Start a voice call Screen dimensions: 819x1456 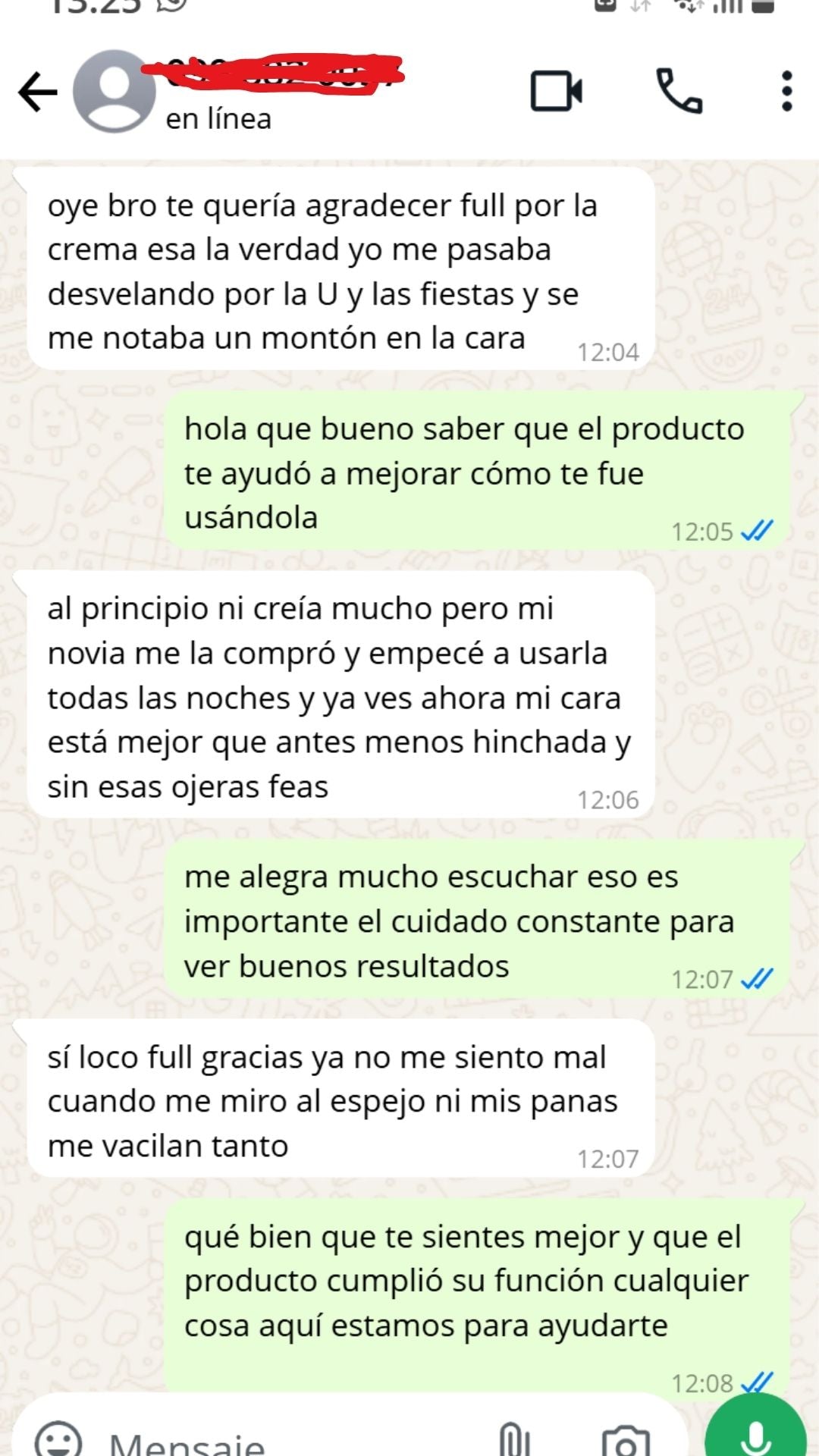(x=679, y=91)
